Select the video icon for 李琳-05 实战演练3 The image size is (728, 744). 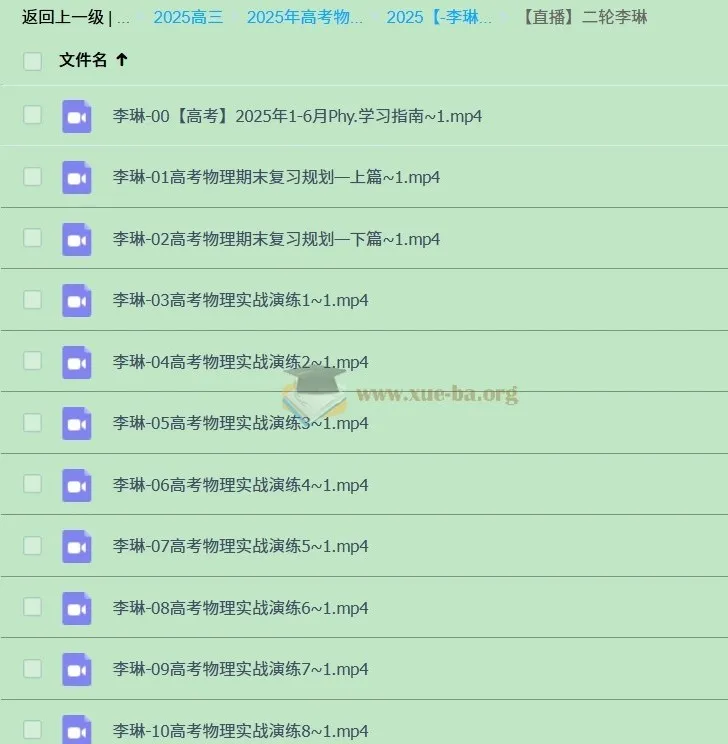(76, 423)
